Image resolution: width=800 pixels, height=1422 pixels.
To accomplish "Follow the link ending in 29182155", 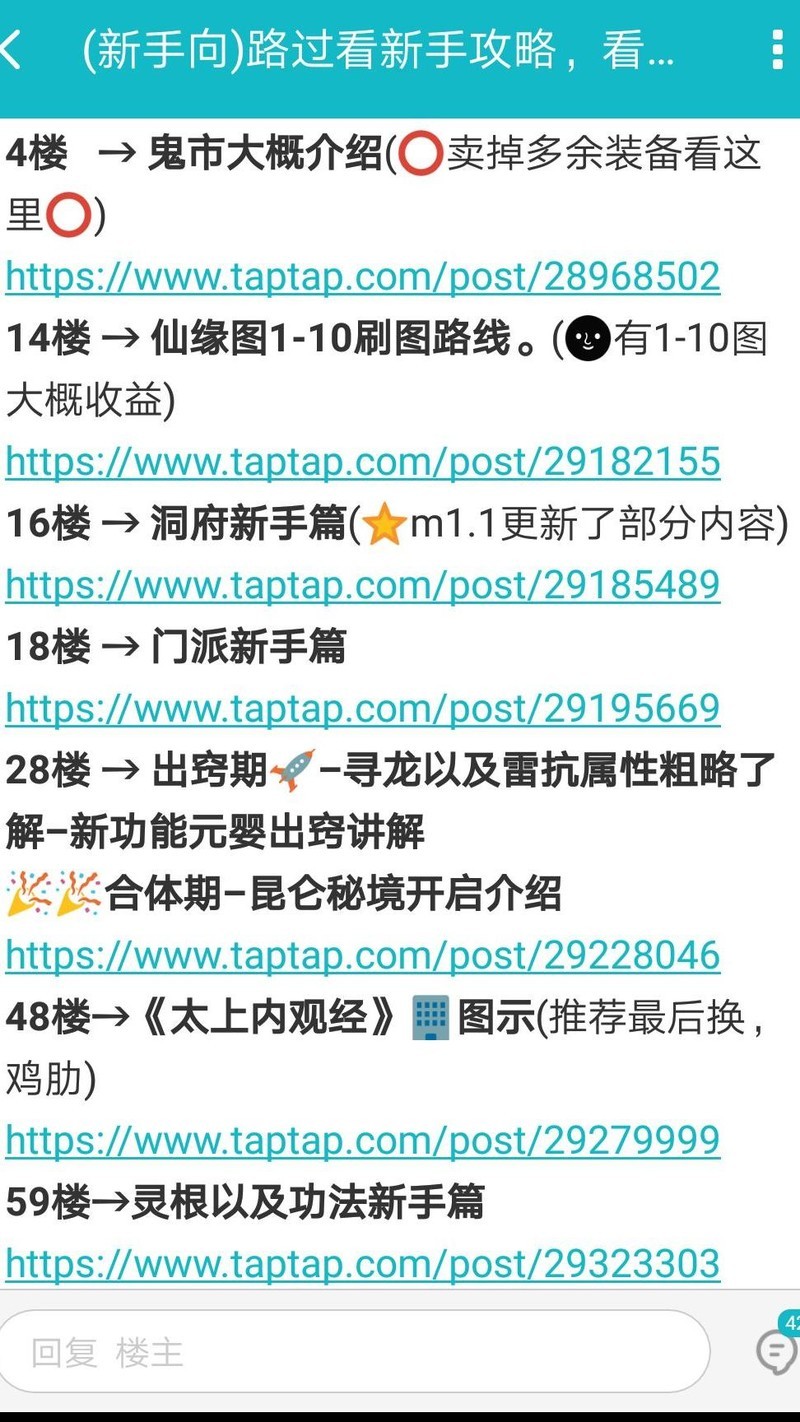I will click(363, 461).
